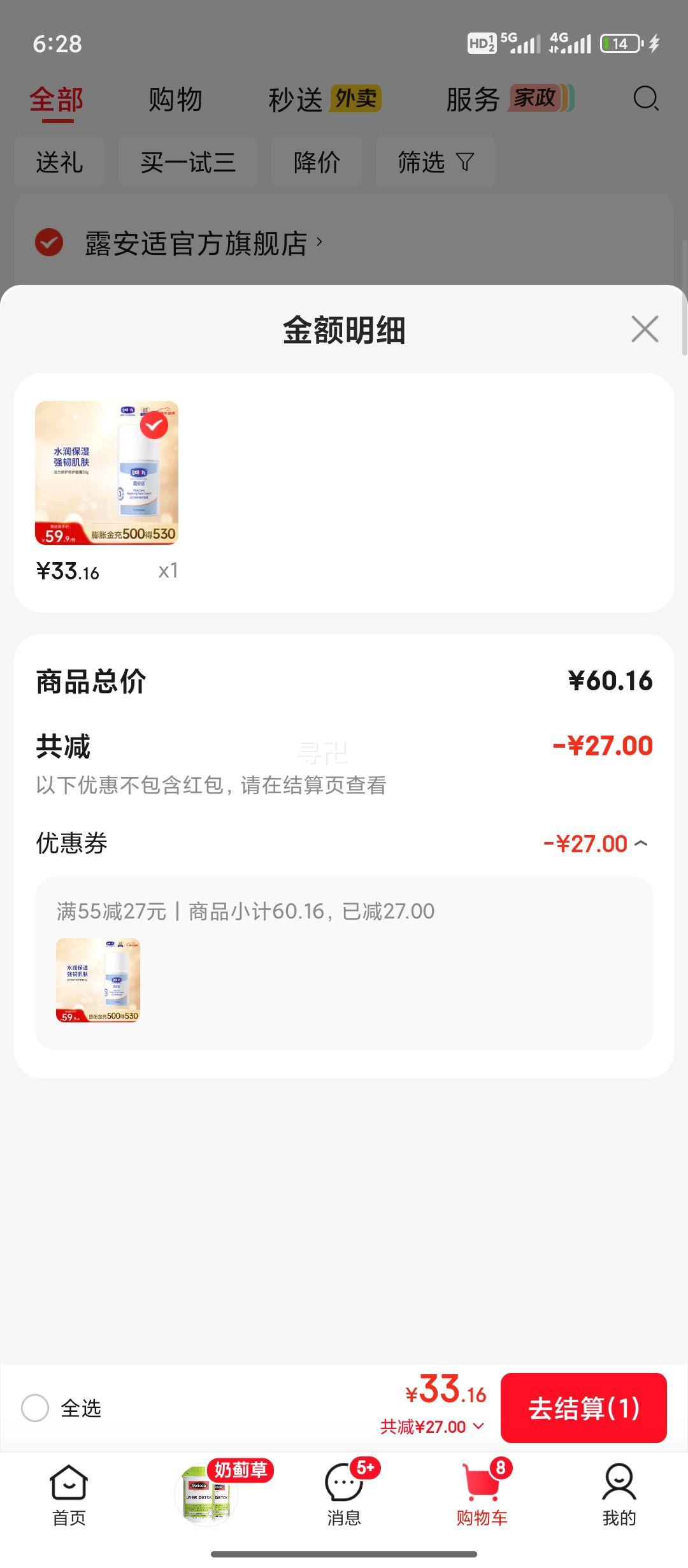Select the 买一试三 filter chip

point(189,162)
